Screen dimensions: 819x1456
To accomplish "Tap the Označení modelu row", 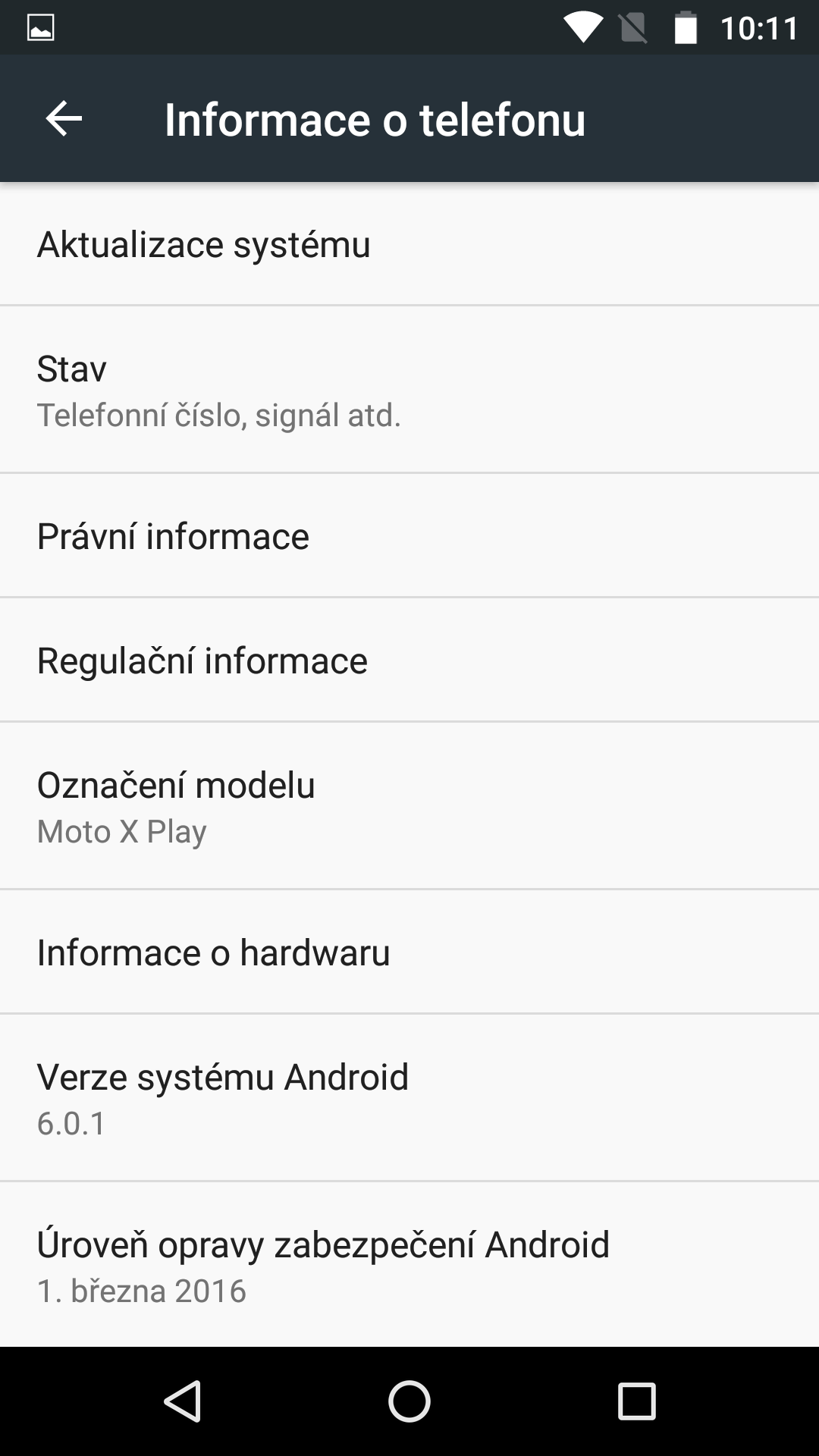I will click(409, 806).
